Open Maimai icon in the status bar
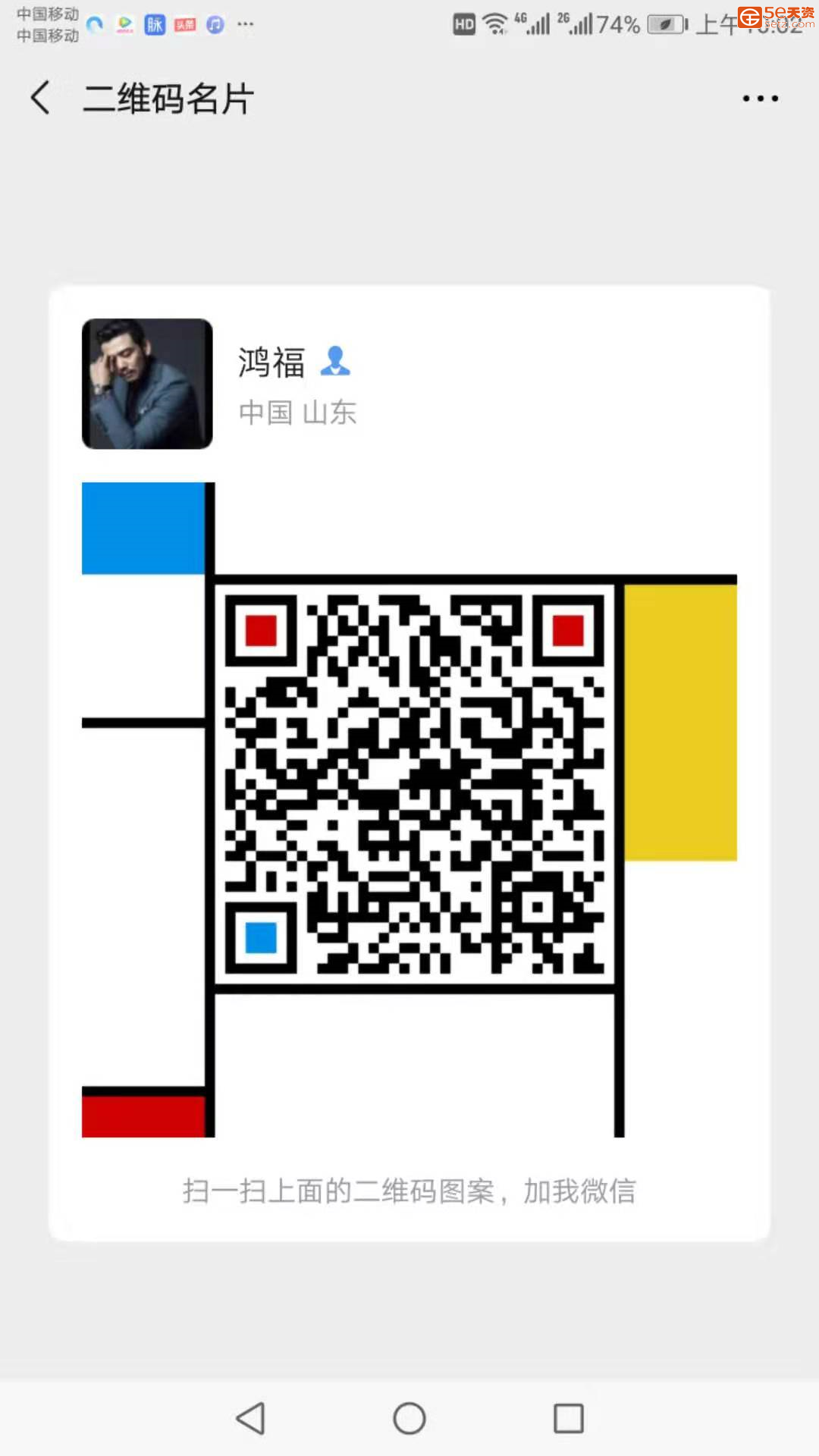 154,24
